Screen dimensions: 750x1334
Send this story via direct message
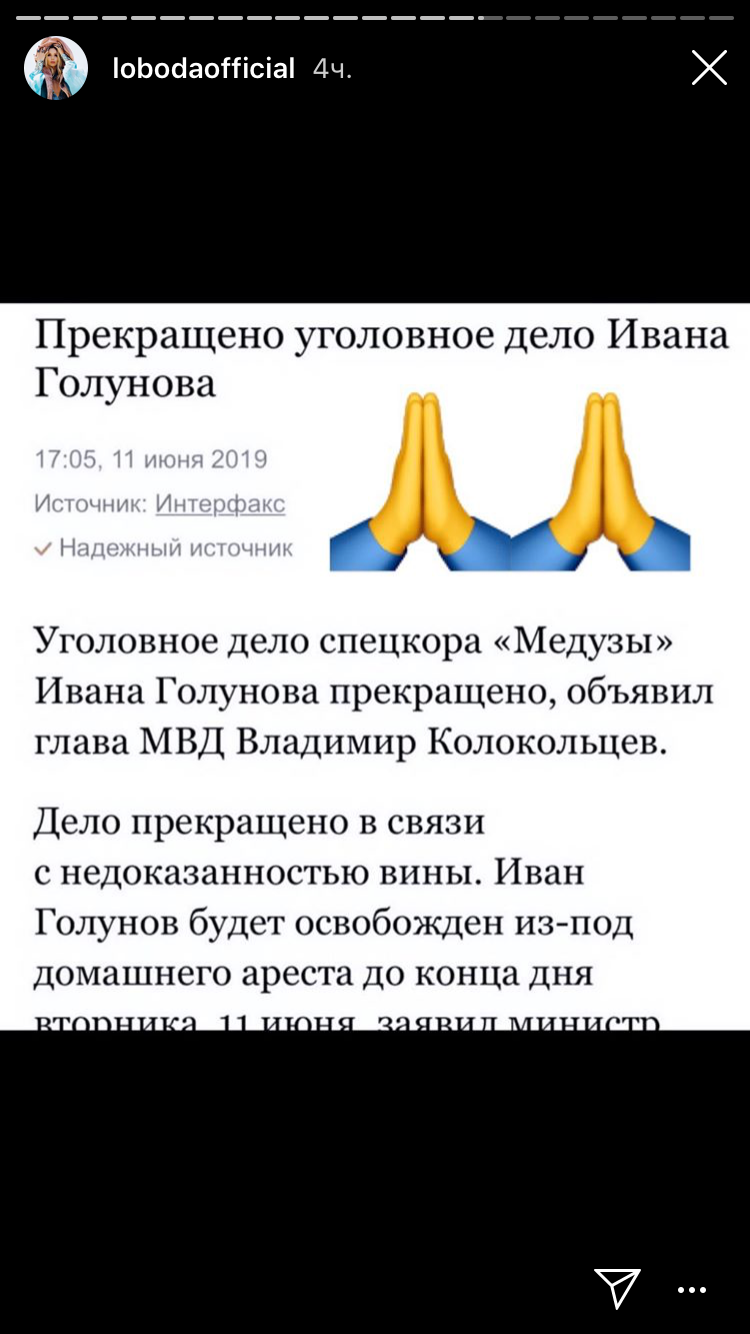click(617, 1288)
